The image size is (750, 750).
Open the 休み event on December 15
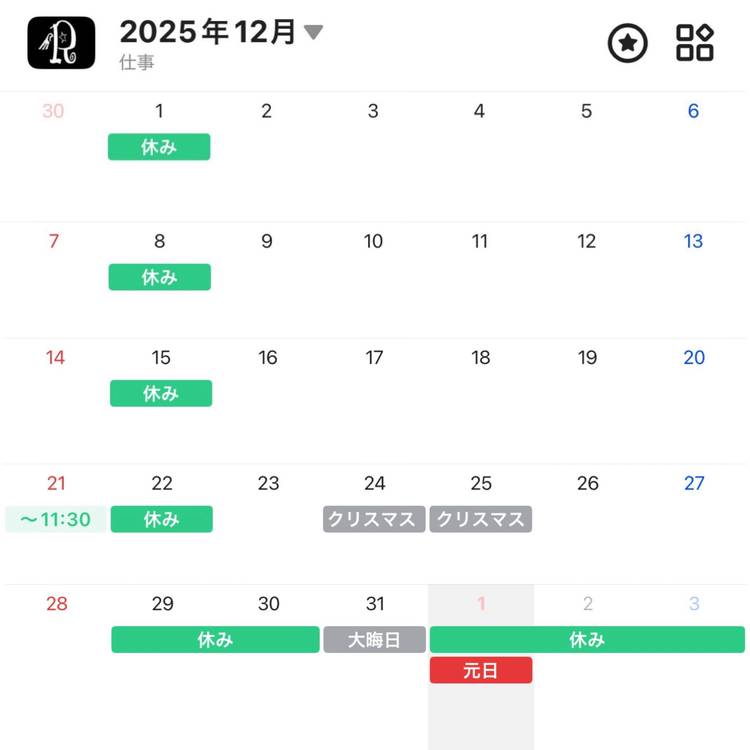(160, 394)
